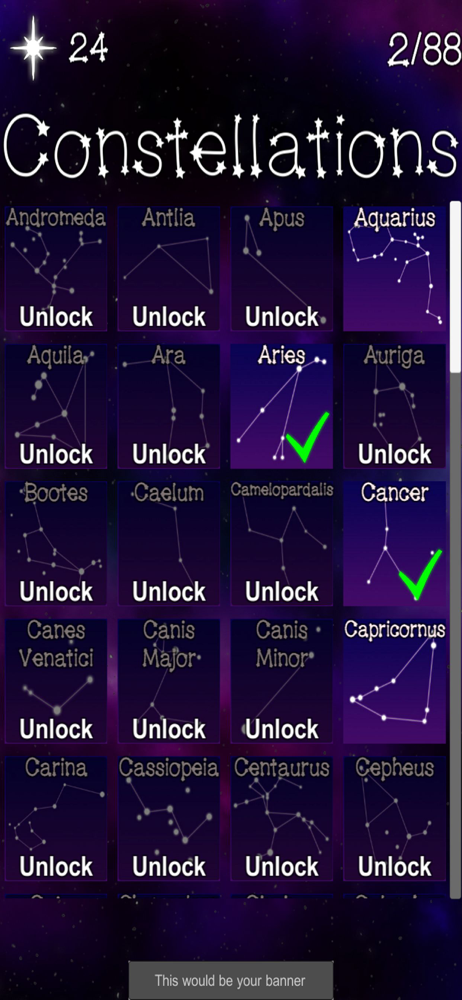Open the Capricornus constellation
Image resolution: width=462 pixels, height=1000 pixels.
coord(394,681)
